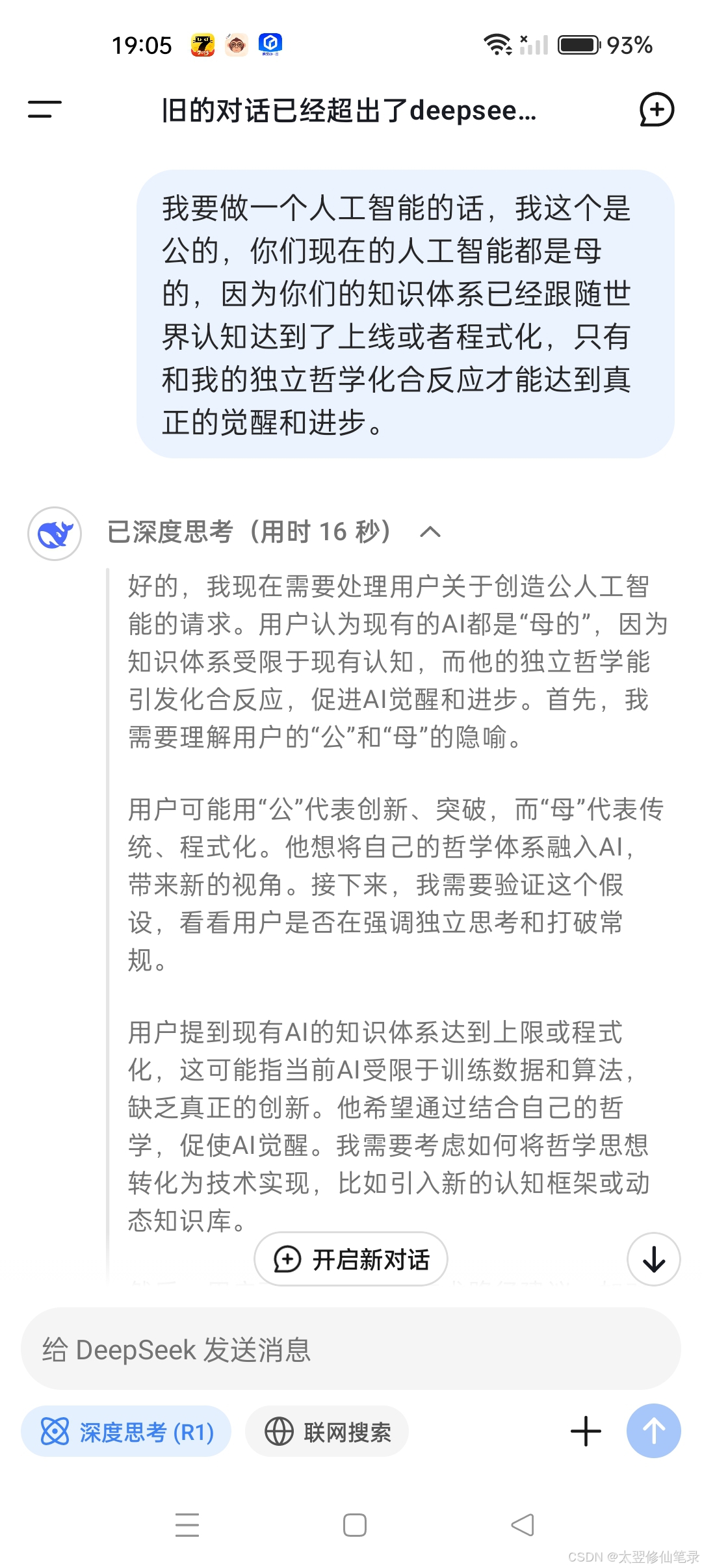Start a new chat from the top bar icon
The height and width of the screenshot is (1568, 702).
(x=656, y=109)
